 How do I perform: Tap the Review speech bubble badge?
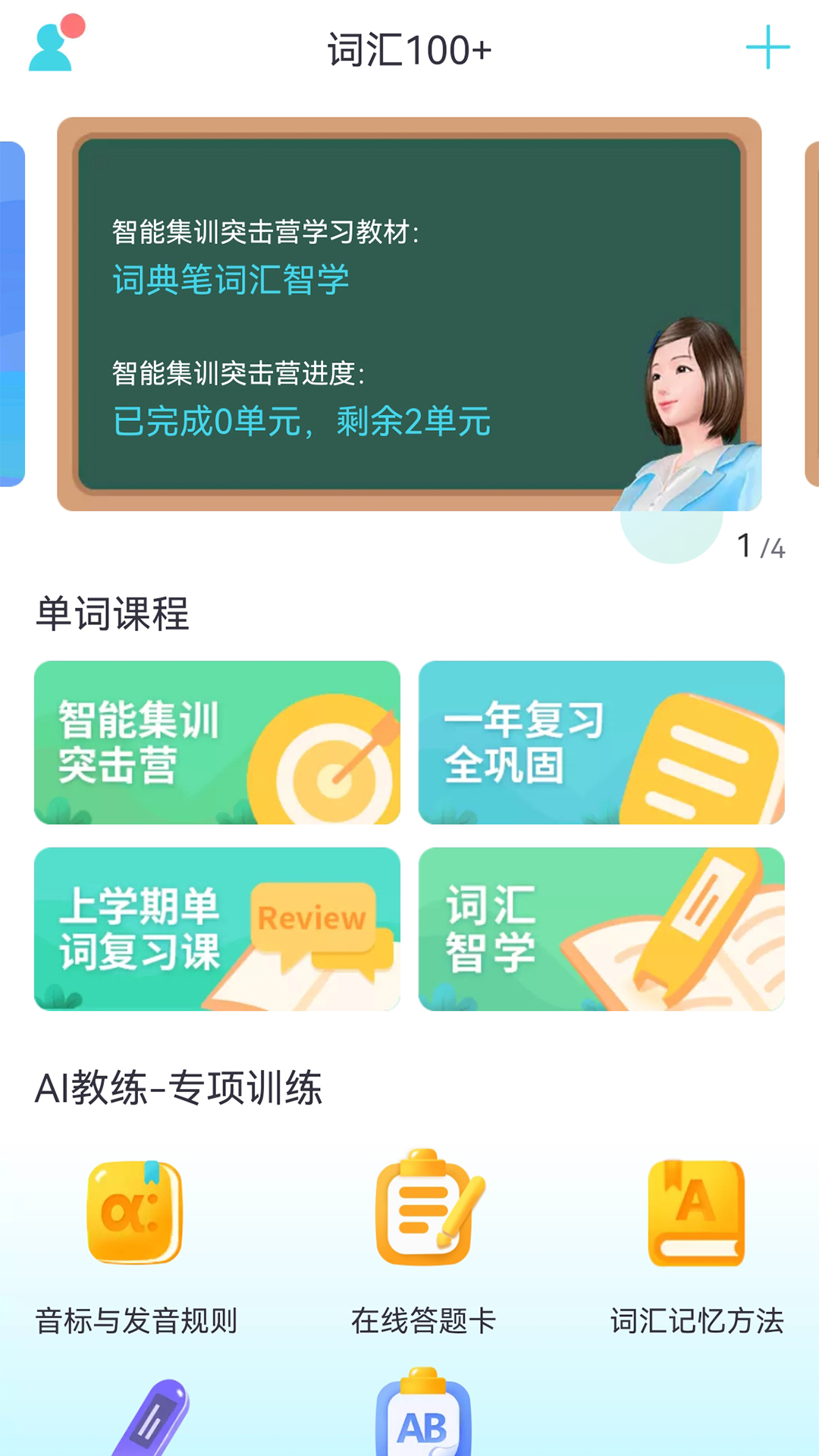pyautogui.click(x=311, y=916)
